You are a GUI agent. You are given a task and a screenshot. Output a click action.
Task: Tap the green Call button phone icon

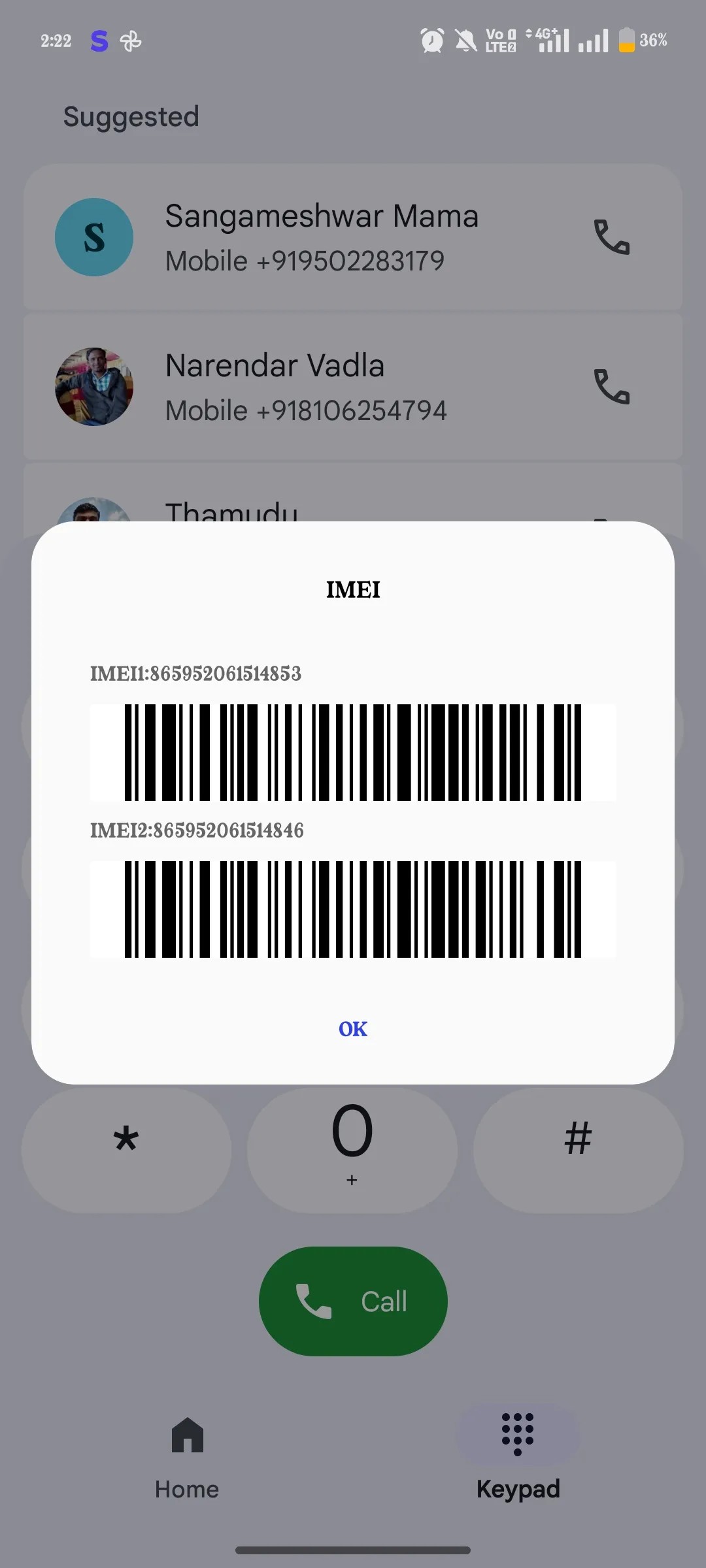(312, 1301)
